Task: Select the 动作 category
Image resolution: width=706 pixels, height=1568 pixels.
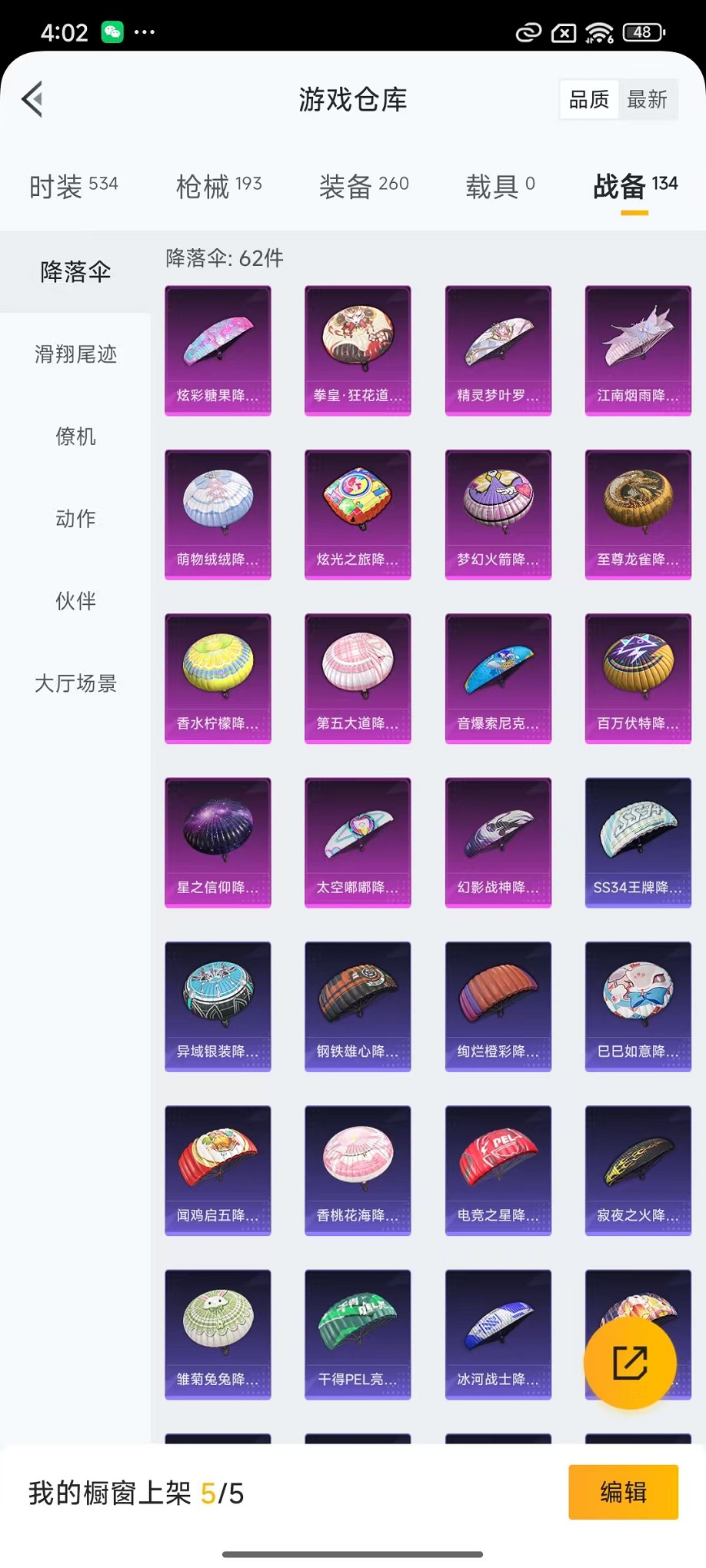Action: [75, 519]
